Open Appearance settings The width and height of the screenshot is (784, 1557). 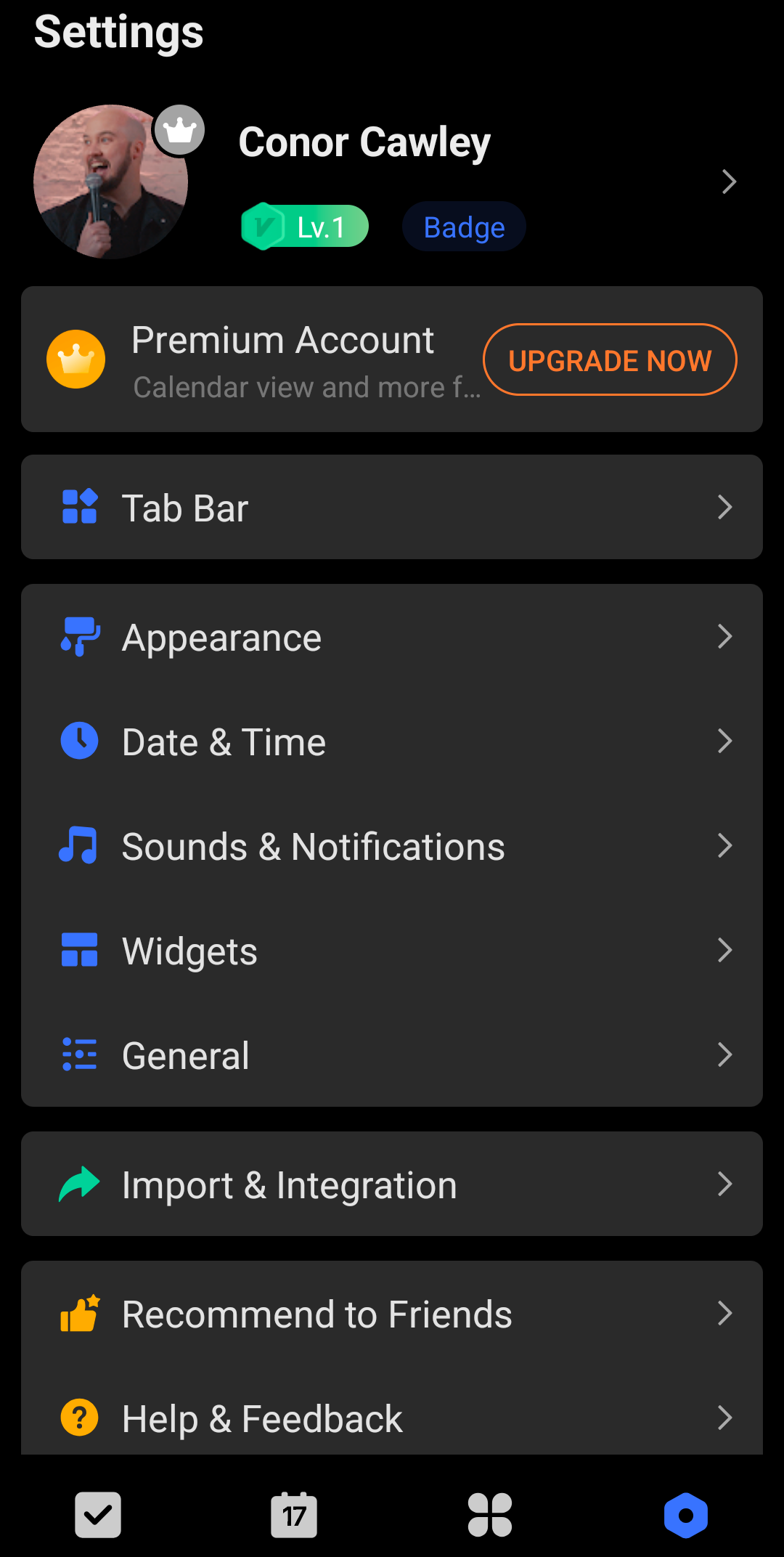[x=392, y=638]
